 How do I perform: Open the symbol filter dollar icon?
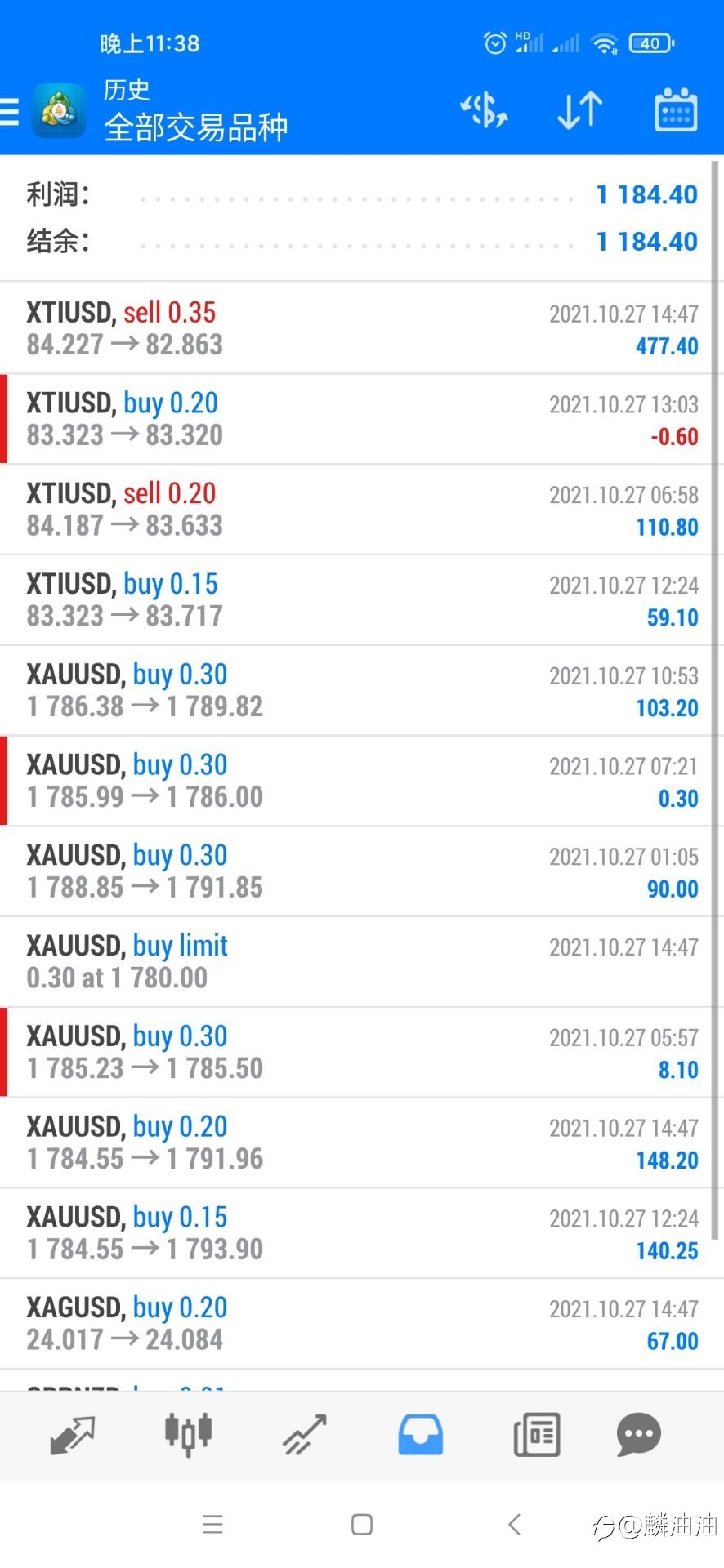(x=484, y=110)
